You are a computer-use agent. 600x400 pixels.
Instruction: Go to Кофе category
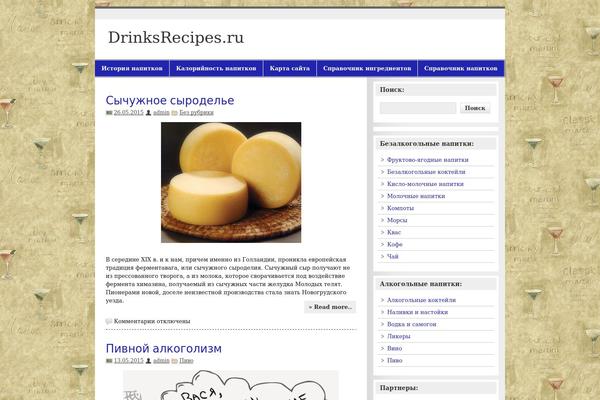point(395,244)
